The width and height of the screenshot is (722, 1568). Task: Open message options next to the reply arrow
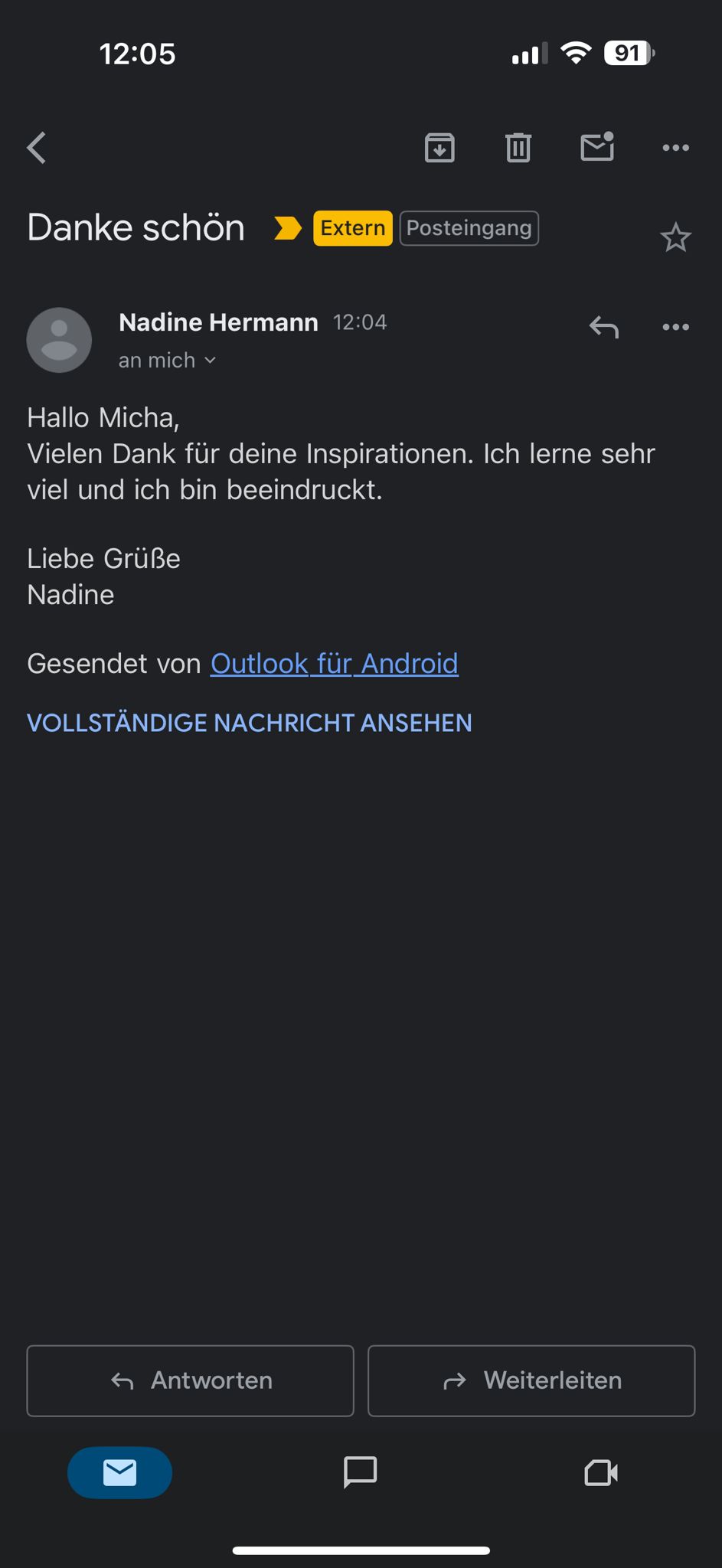675,327
